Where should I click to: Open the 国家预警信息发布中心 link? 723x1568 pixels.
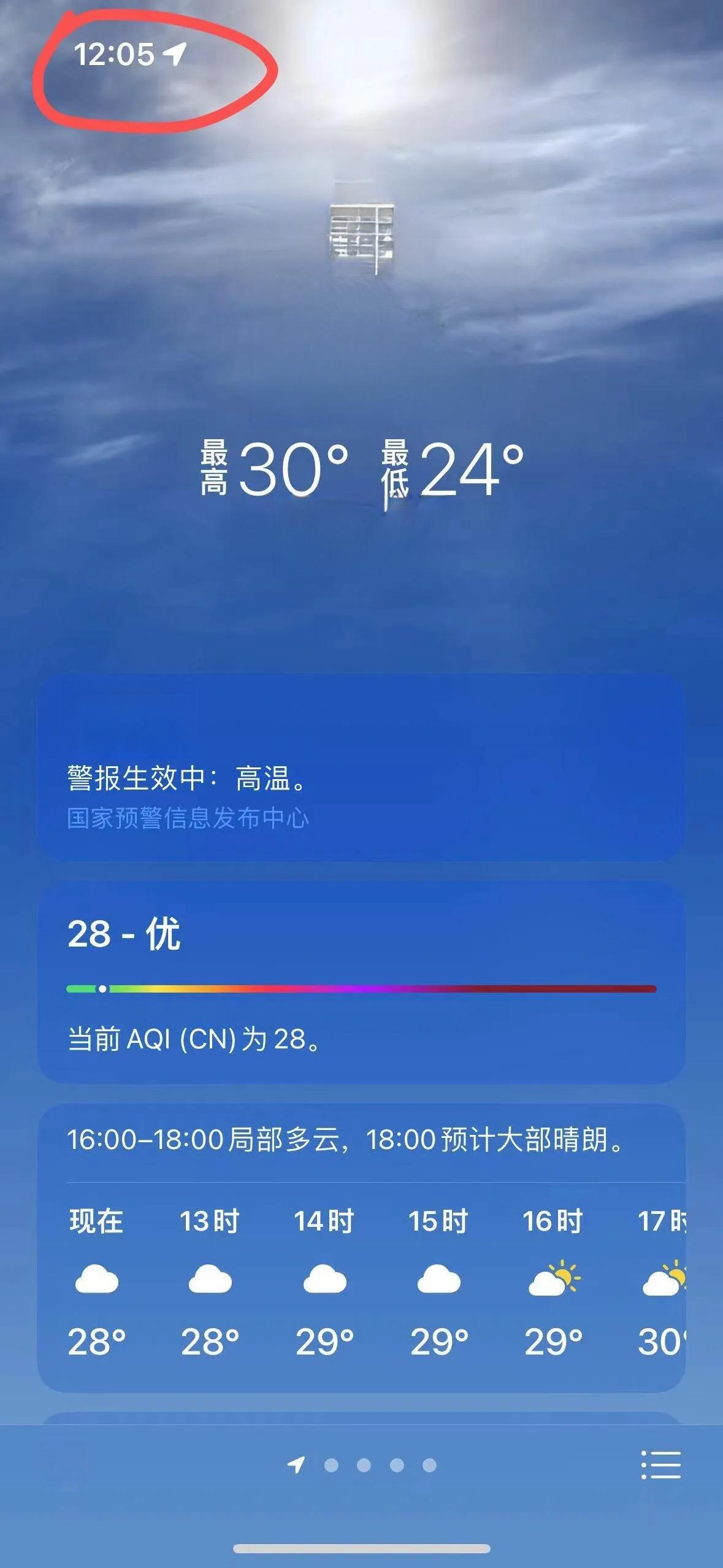188,818
